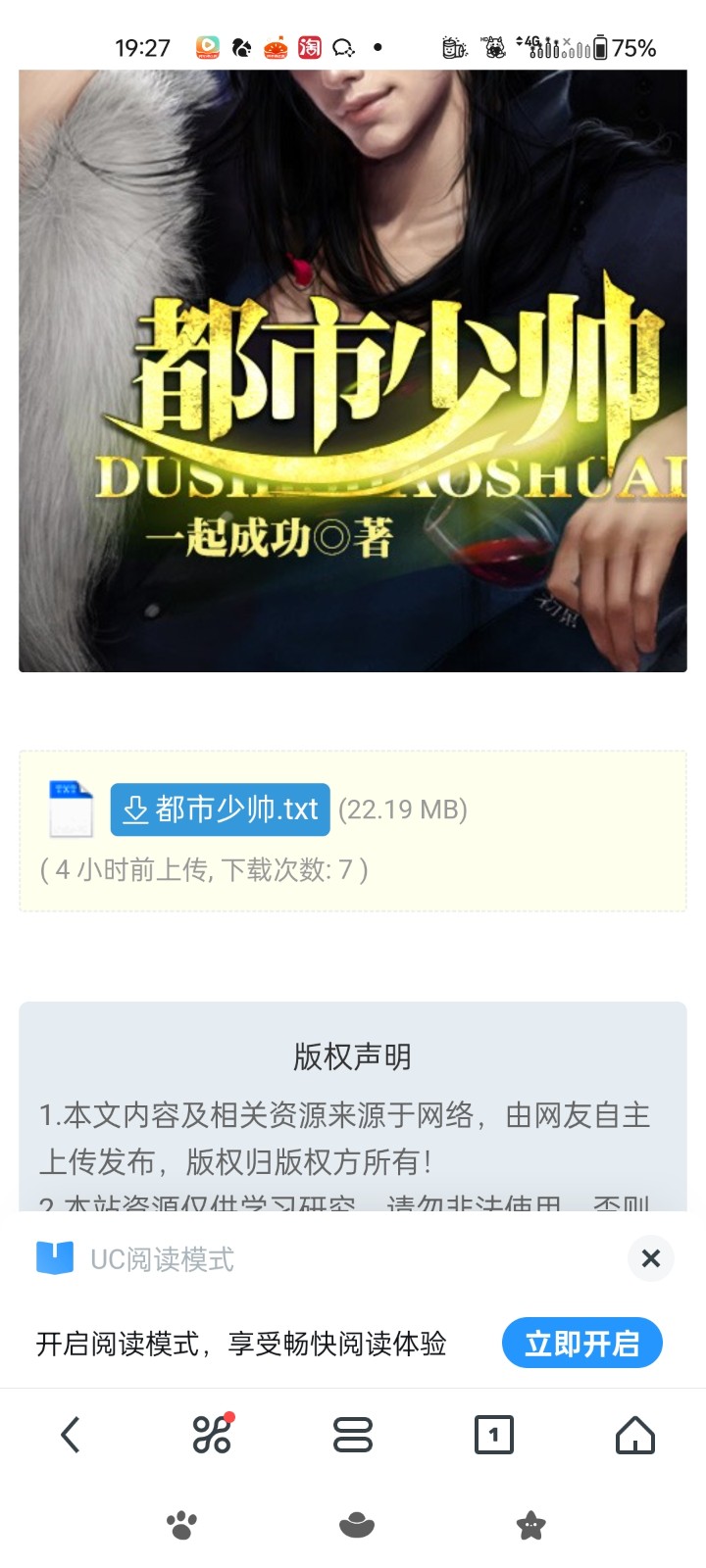Go back with the browser back arrow
The image size is (706, 1568).
(x=71, y=1435)
